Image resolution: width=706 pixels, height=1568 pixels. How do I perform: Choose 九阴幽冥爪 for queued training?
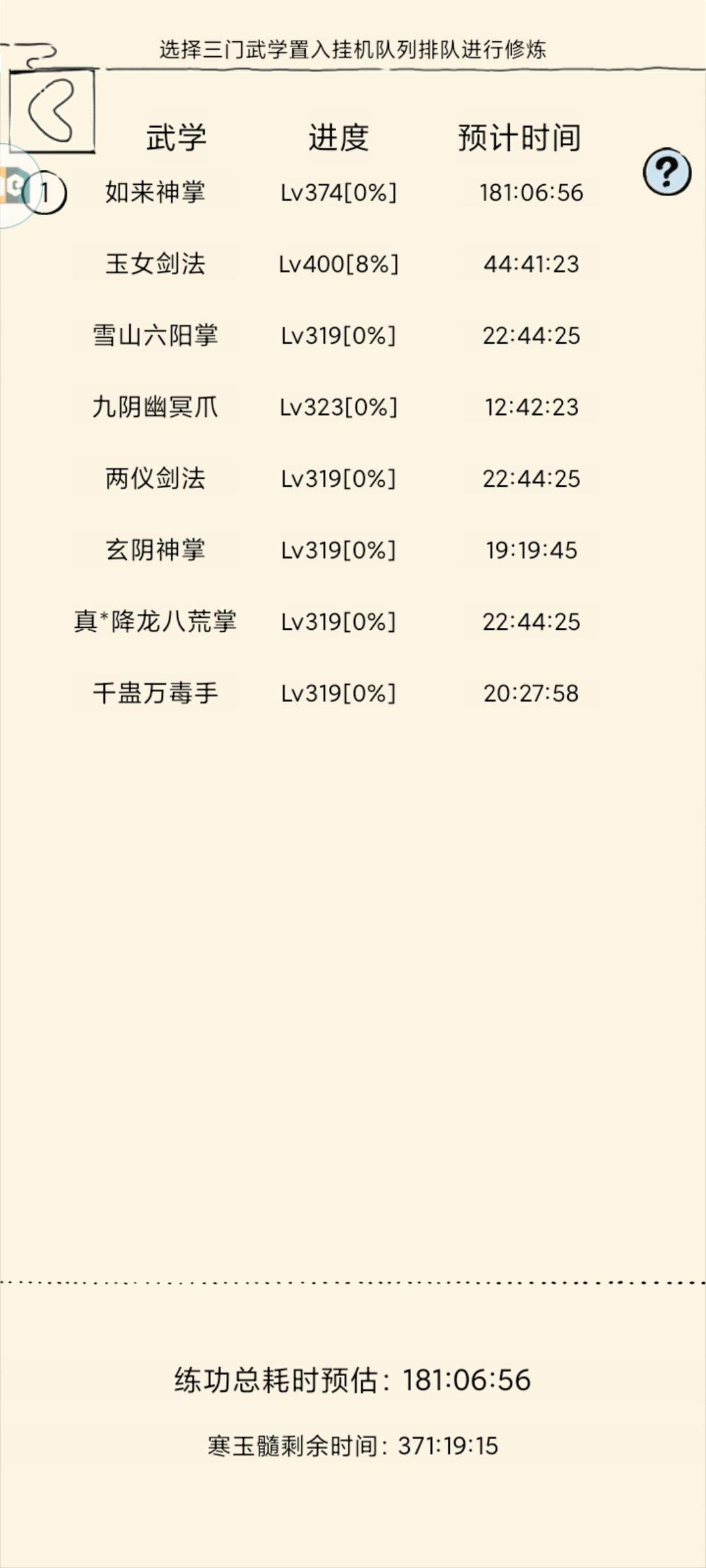coord(156,407)
